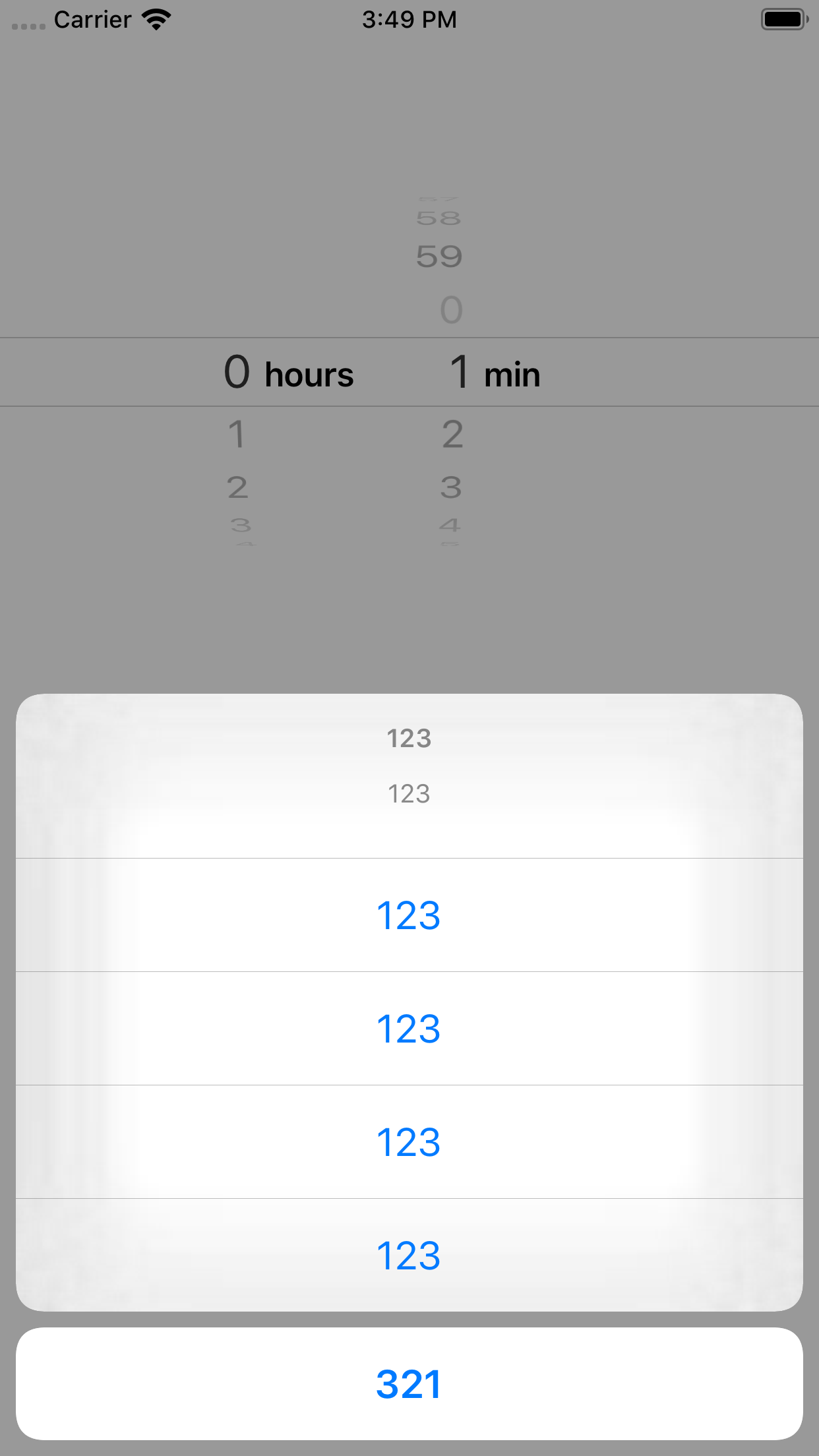Select 59 on the minutes picker wheel
This screenshot has height=1456, width=819.
(x=440, y=255)
